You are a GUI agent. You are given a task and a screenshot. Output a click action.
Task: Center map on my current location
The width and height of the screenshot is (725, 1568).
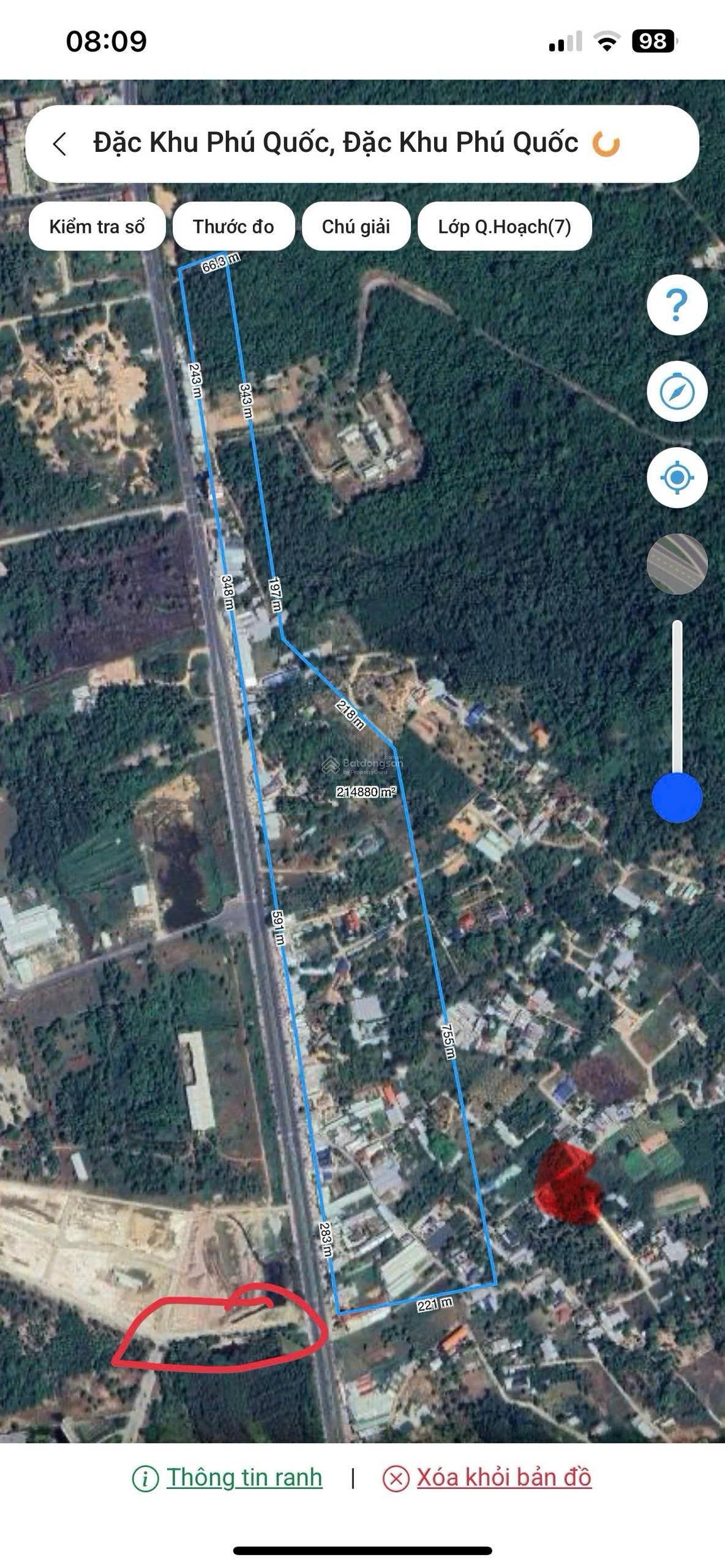point(677,477)
